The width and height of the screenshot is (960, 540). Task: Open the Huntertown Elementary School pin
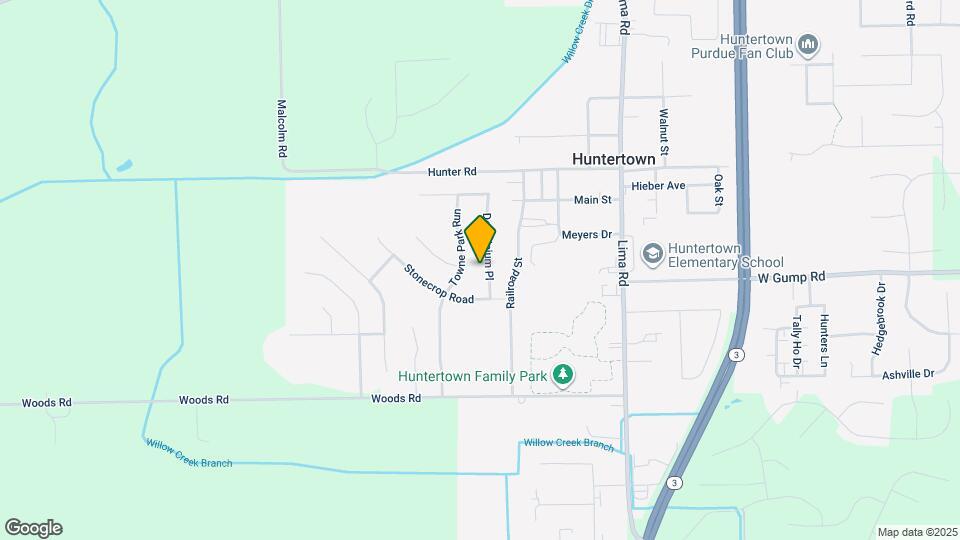coord(653,254)
